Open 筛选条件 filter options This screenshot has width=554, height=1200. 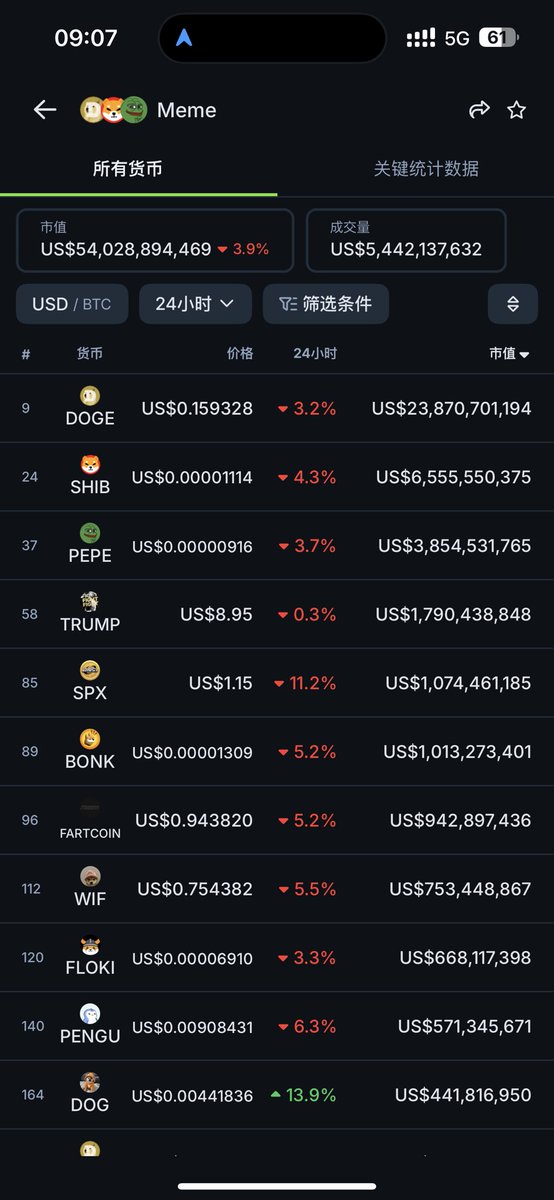326,304
